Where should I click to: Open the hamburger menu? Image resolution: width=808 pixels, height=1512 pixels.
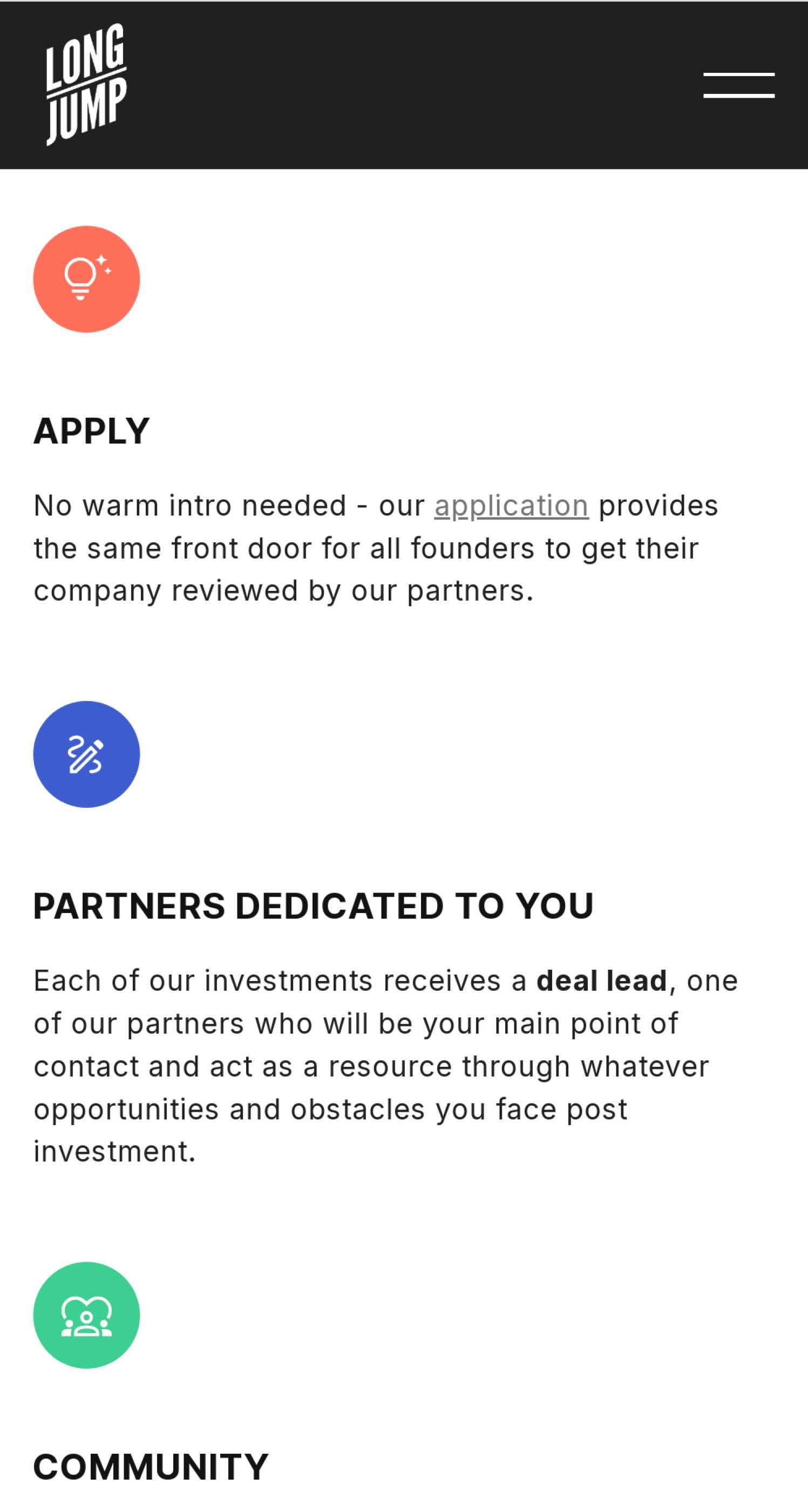739,85
